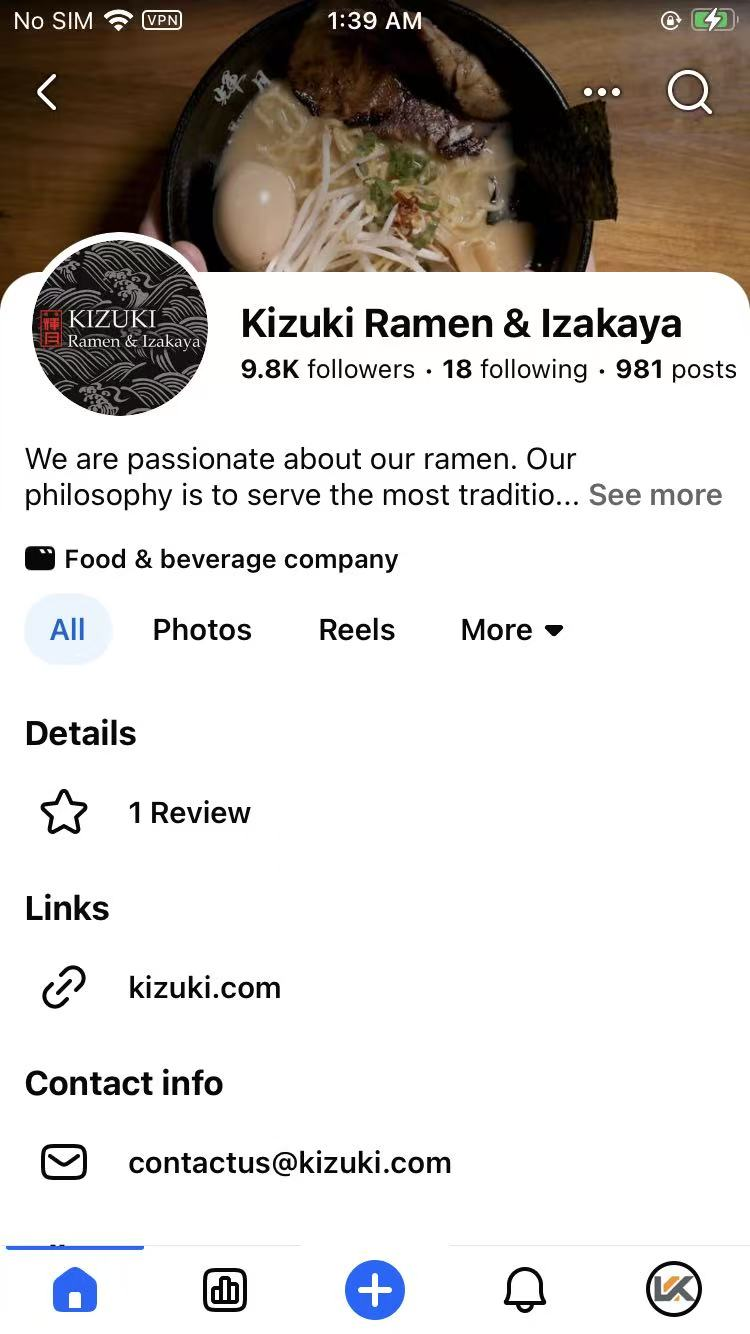The height and width of the screenshot is (1334, 750).
Task: Email contactus@kizuki.com
Action: 290,1162
